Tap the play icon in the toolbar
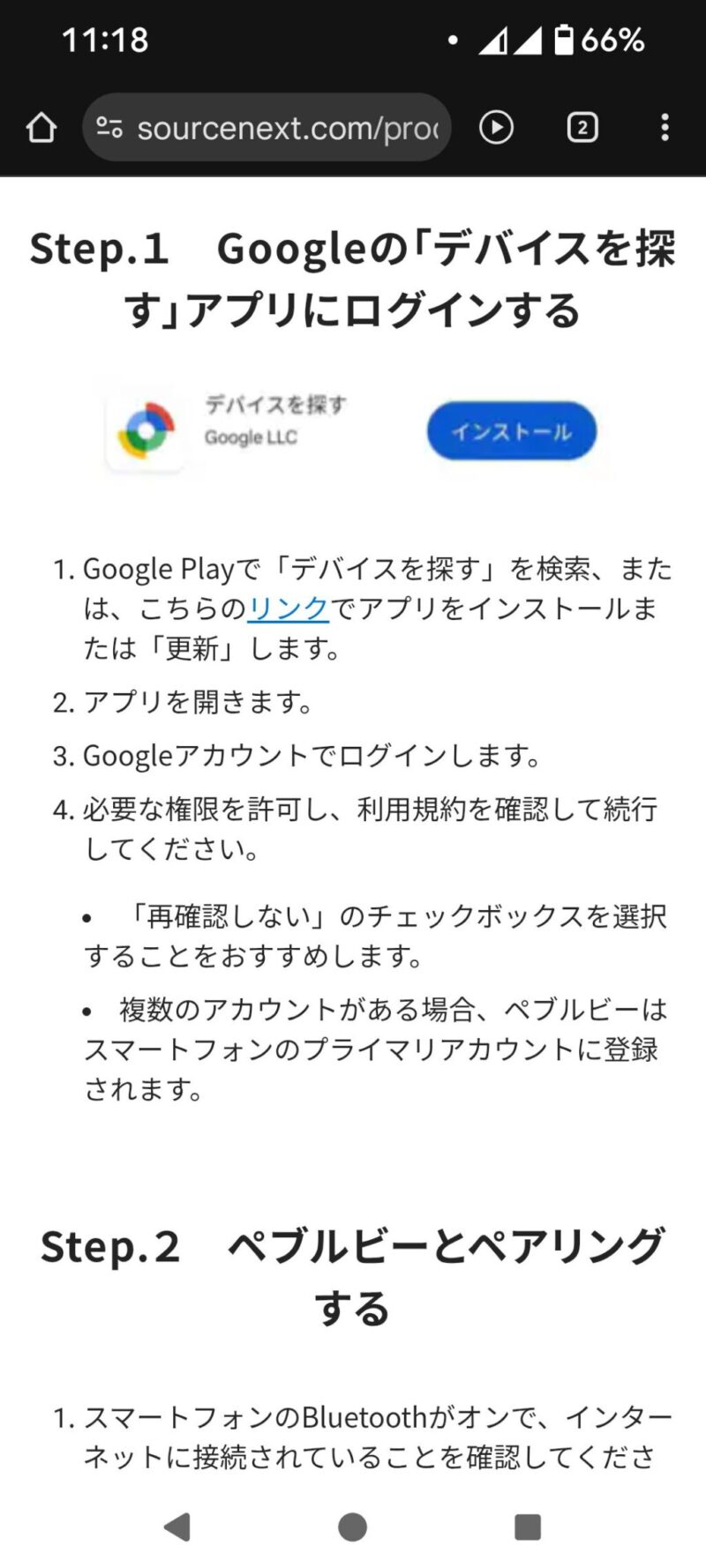This screenshot has height=1568, width=706. [x=496, y=128]
